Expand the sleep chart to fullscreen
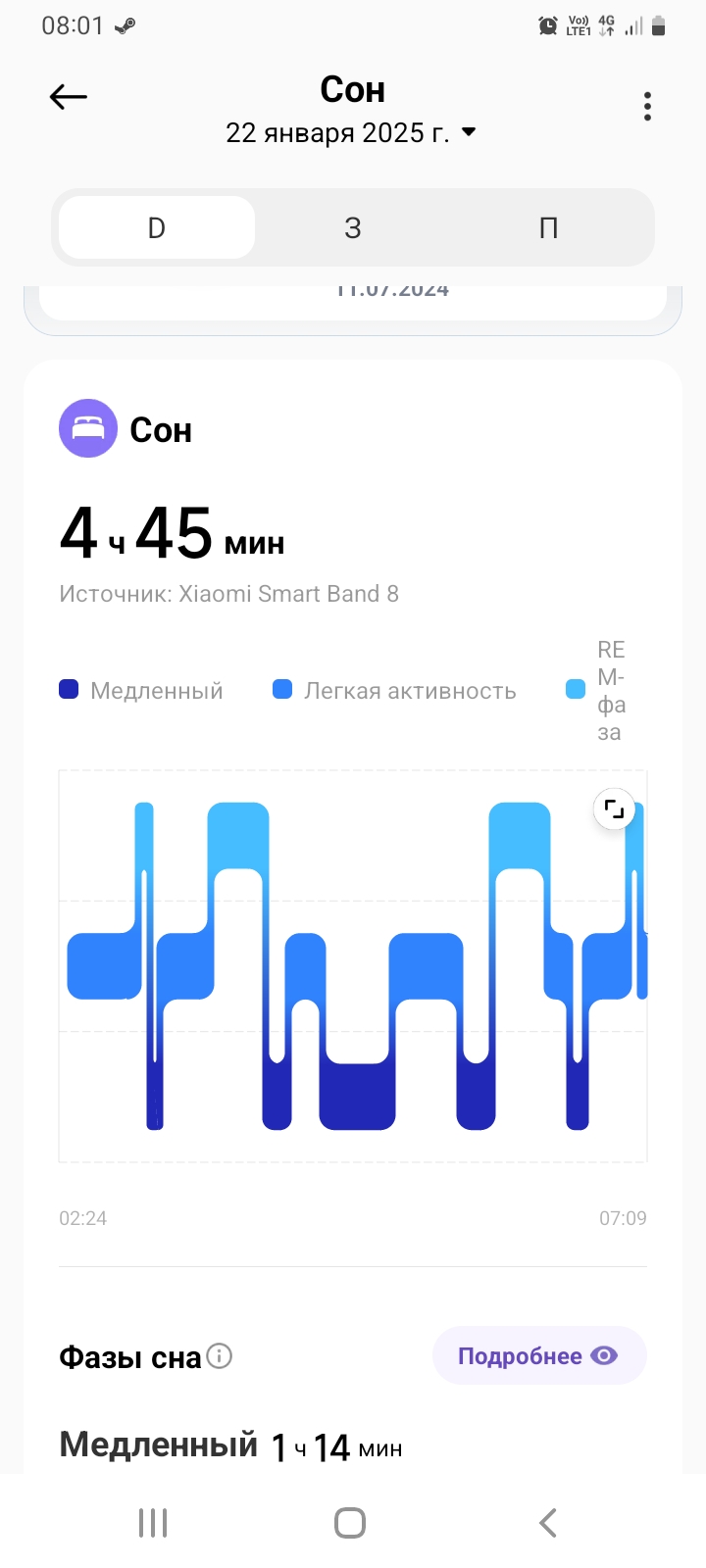The image size is (706, 1568). tap(614, 809)
